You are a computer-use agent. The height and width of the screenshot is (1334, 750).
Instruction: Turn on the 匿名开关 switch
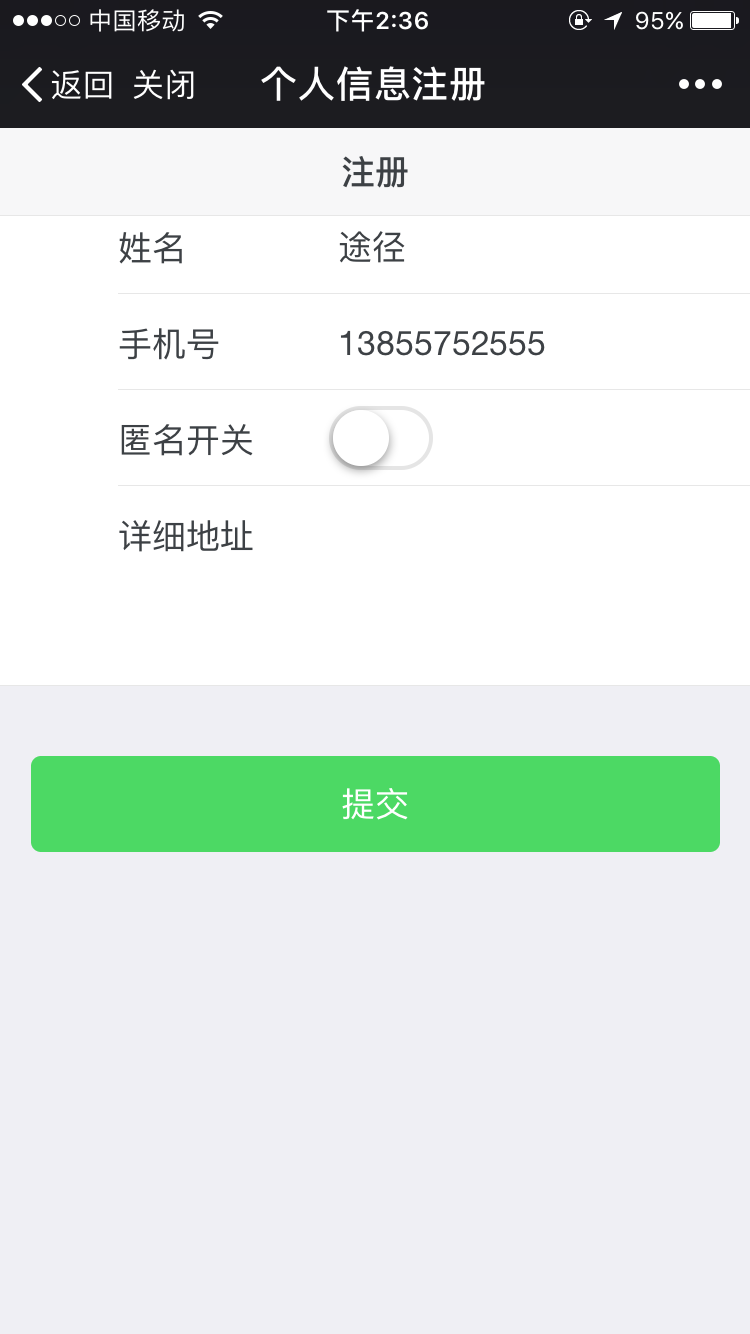[381, 438]
